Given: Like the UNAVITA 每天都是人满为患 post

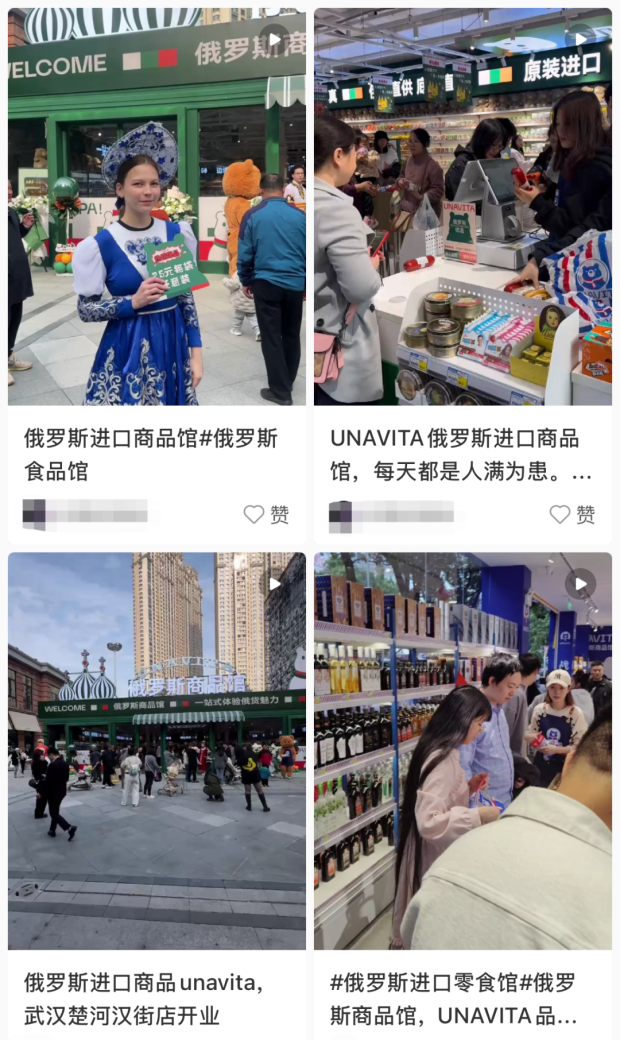Looking at the screenshot, I should [x=571, y=514].
